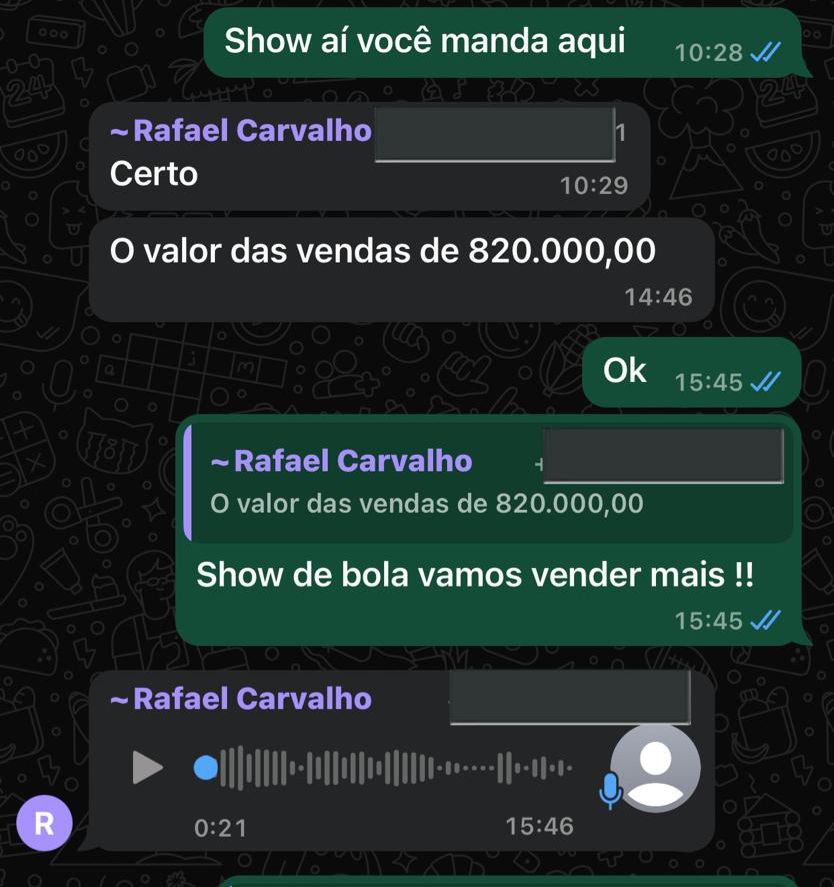This screenshot has width=834, height=887.
Task: Select the "Certo" message bubble
Action: [154, 173]
